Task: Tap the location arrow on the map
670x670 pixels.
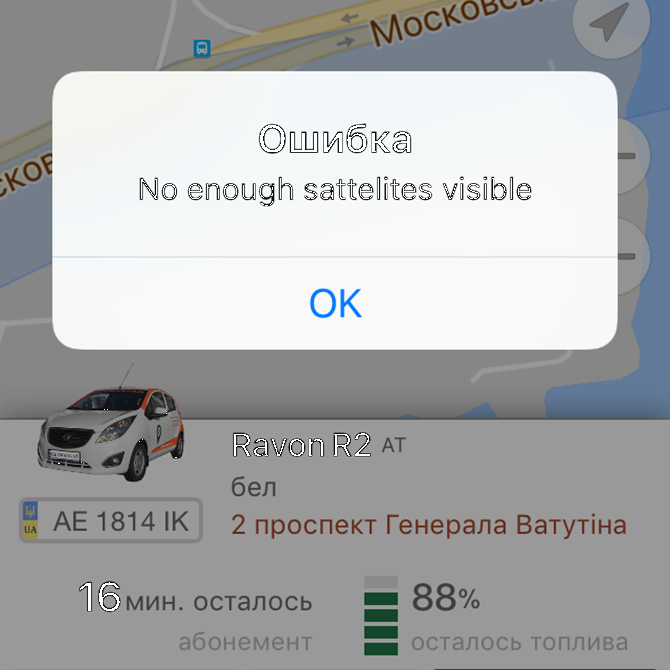Action: 609,24
